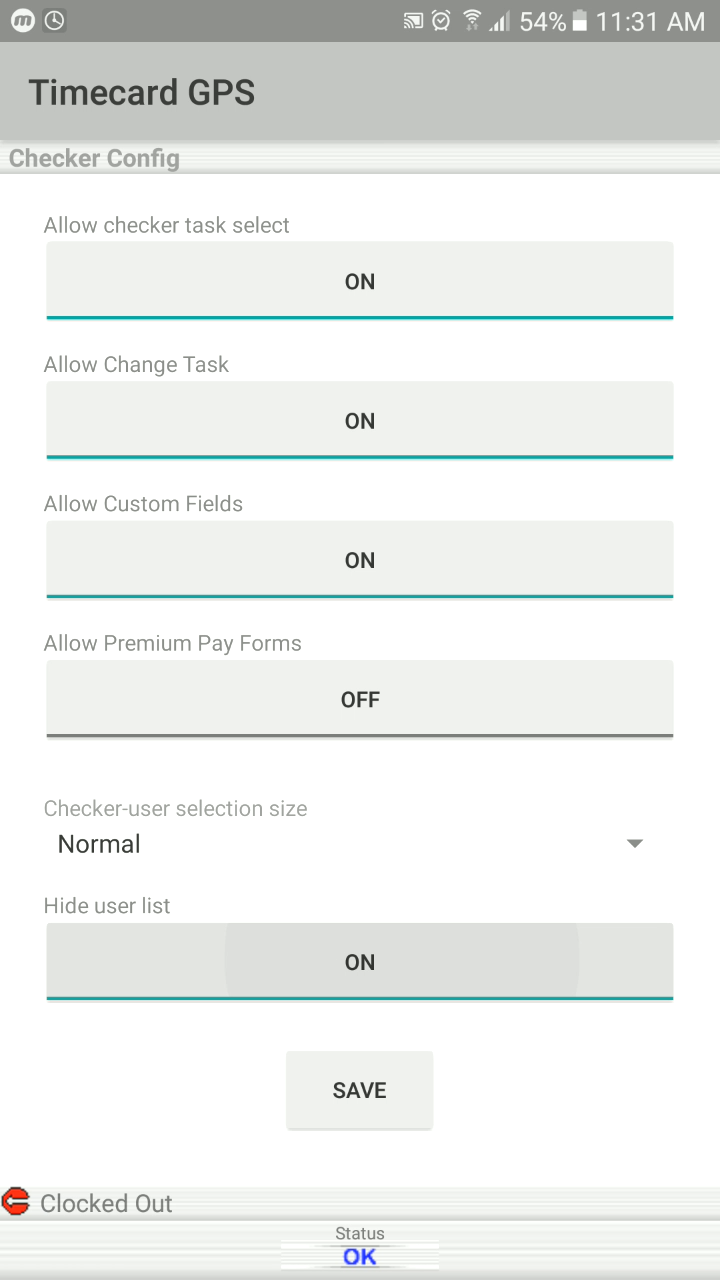The width and height of the screenshot is (720, 1280).
Task: Switch off Hide user list
Action: pyautogui.click(x=359, y=961)
